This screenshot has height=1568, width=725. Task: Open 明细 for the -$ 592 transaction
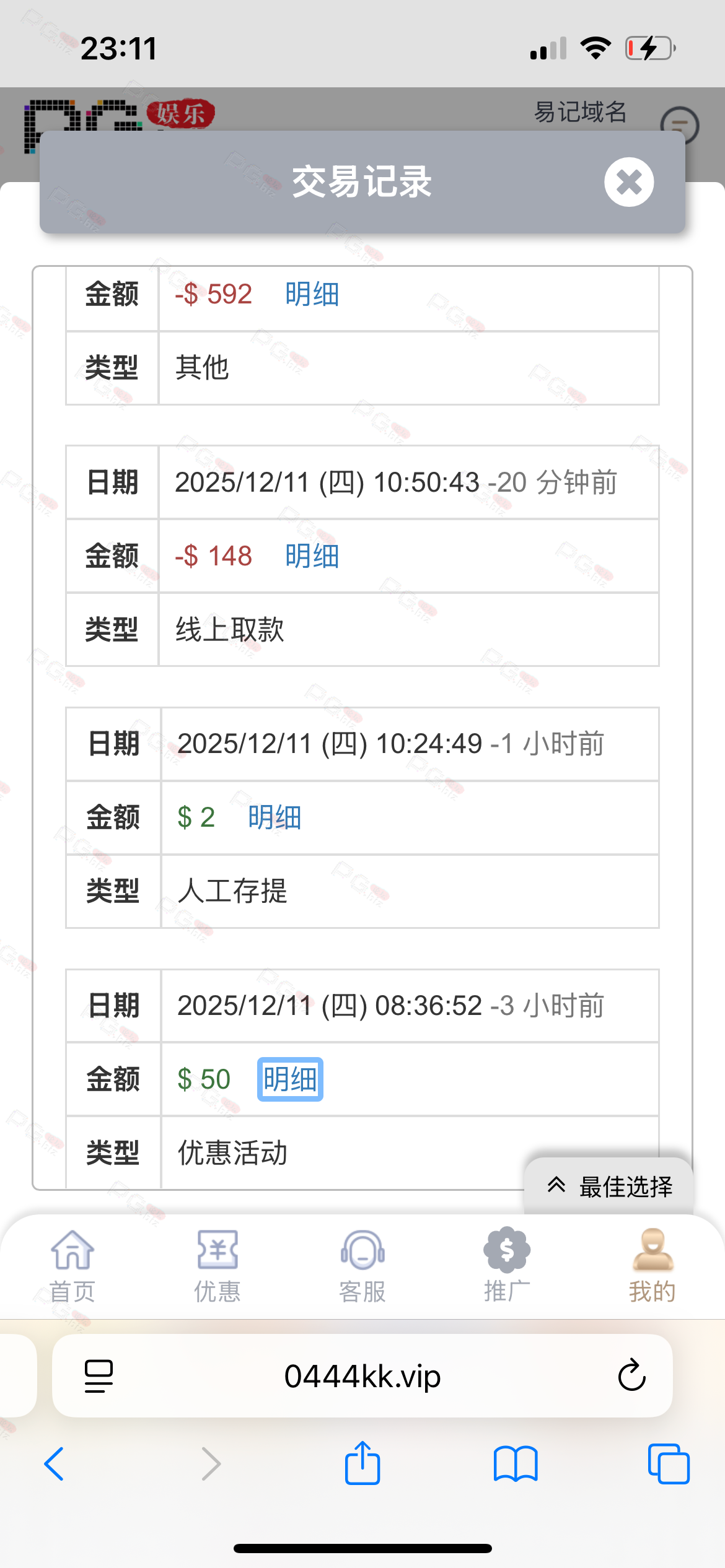click(x=312, y=294)
